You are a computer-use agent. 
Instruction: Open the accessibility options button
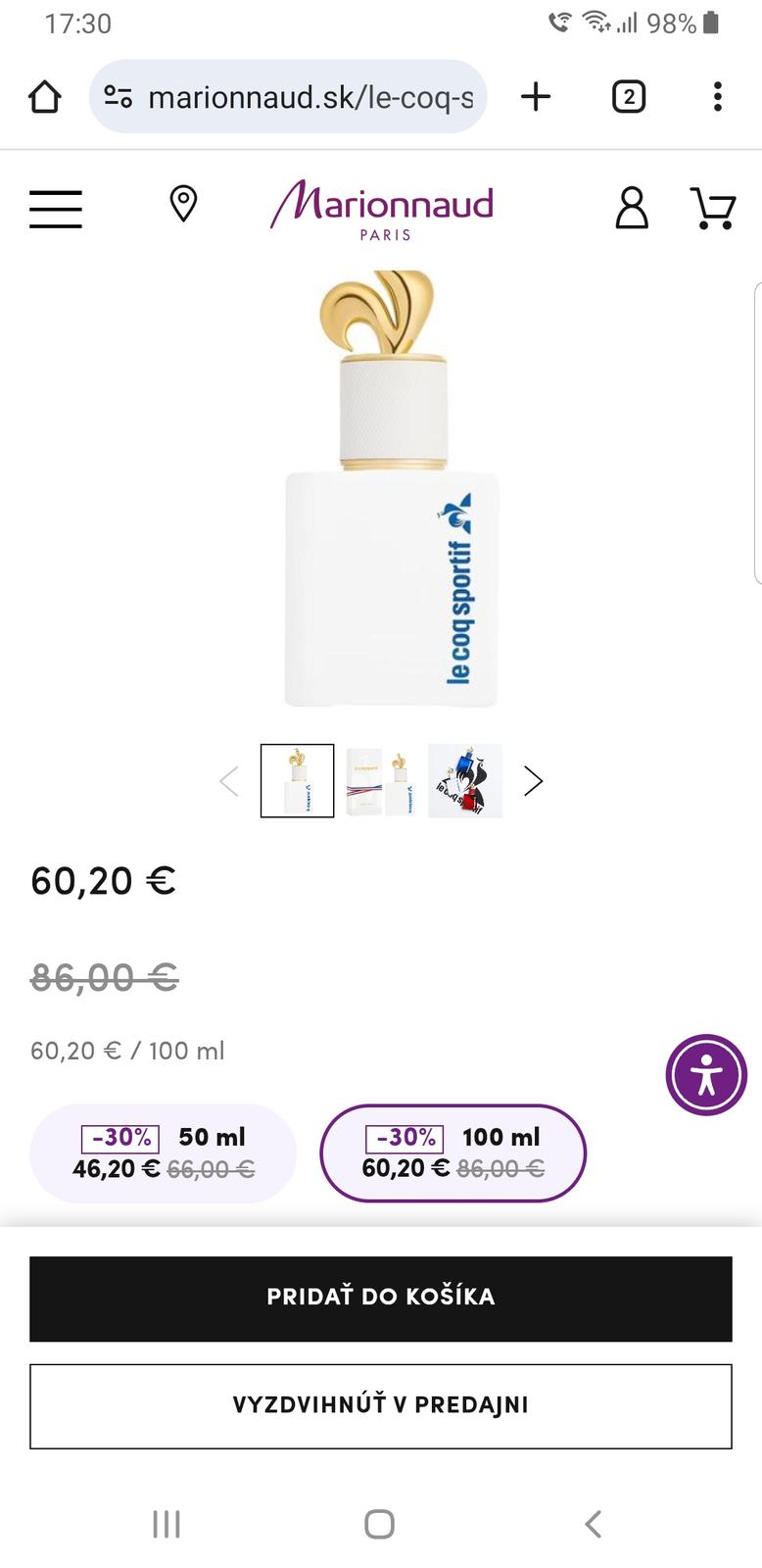(x=706, y=1075)
